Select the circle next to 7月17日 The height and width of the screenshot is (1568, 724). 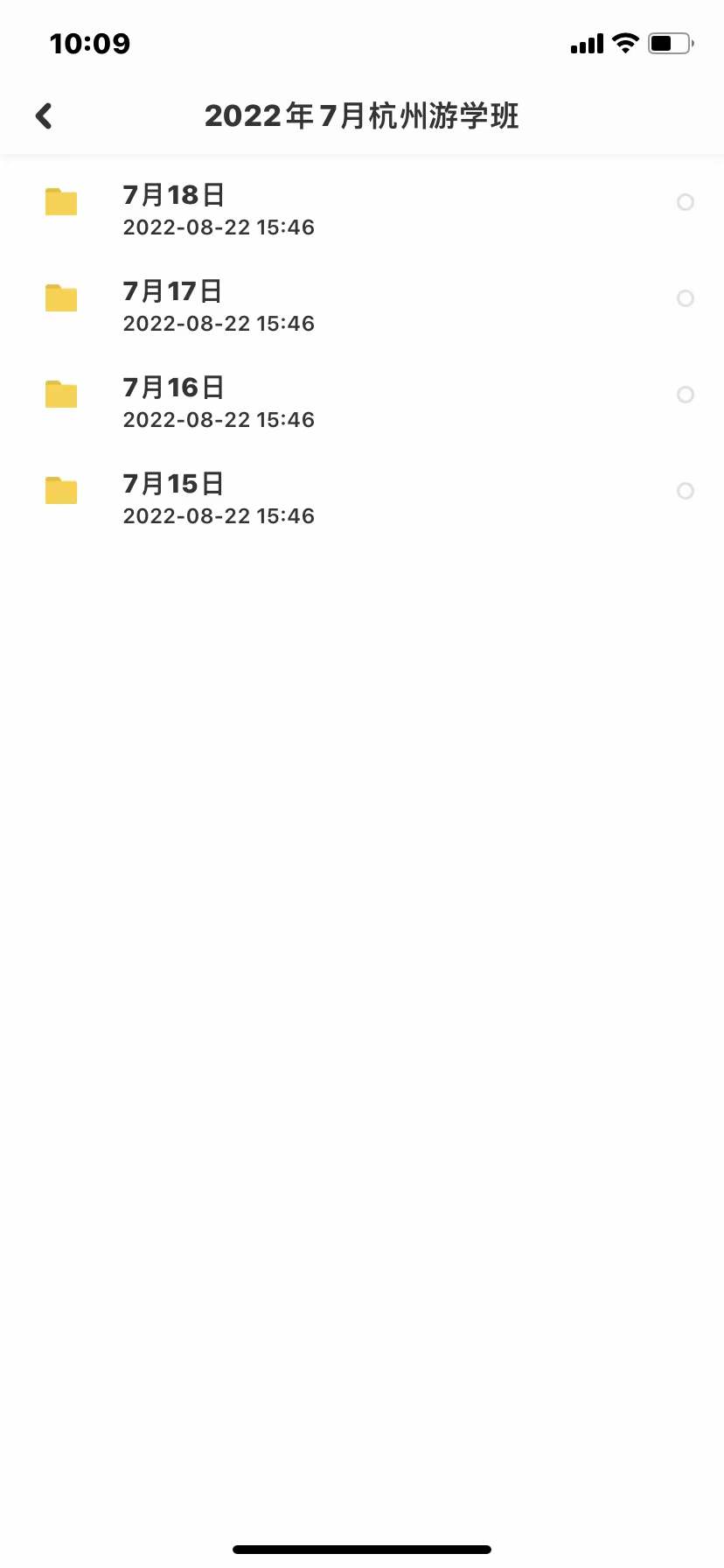point(686,298)
